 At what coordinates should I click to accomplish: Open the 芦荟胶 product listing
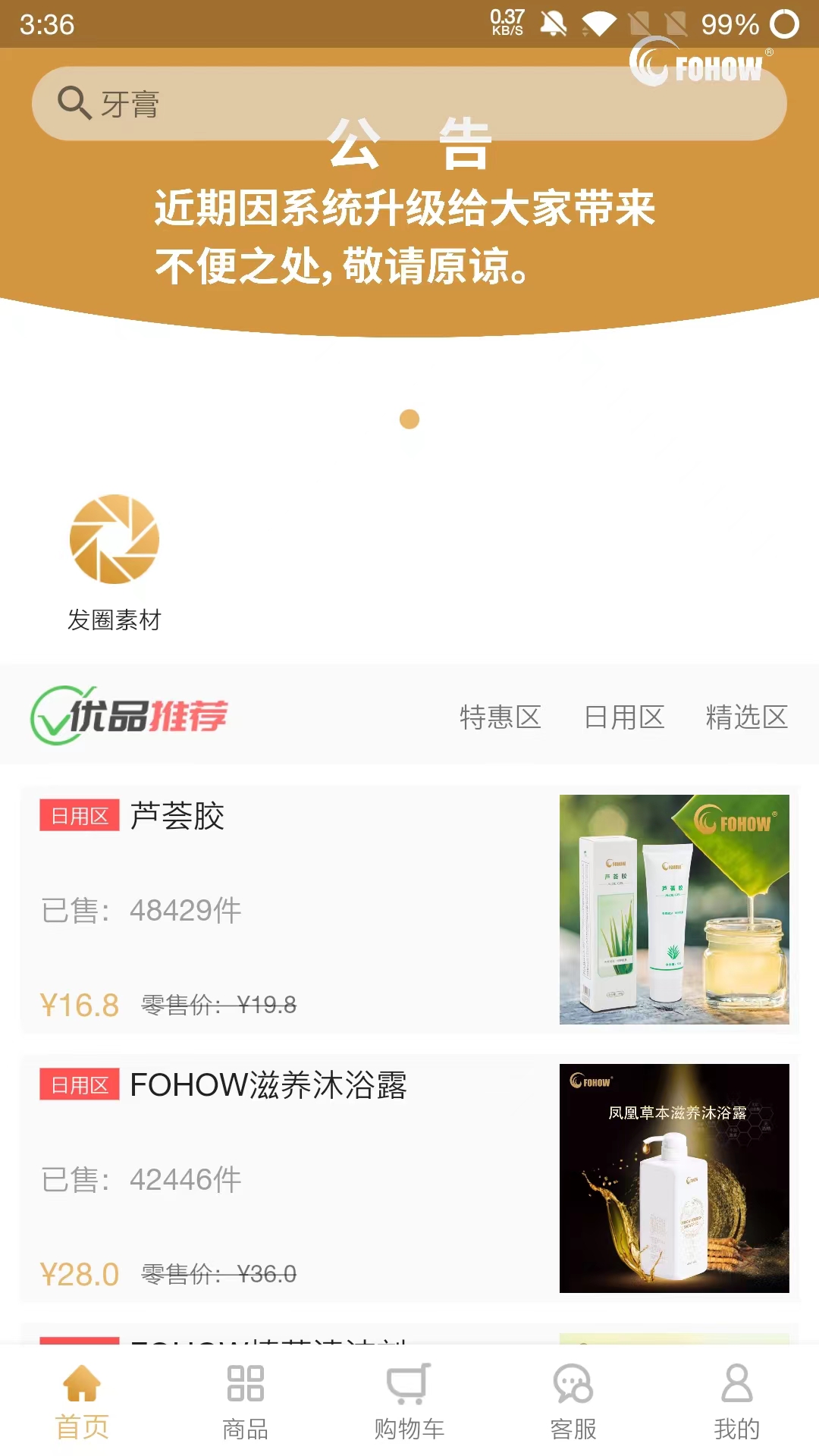pos(303,910)
